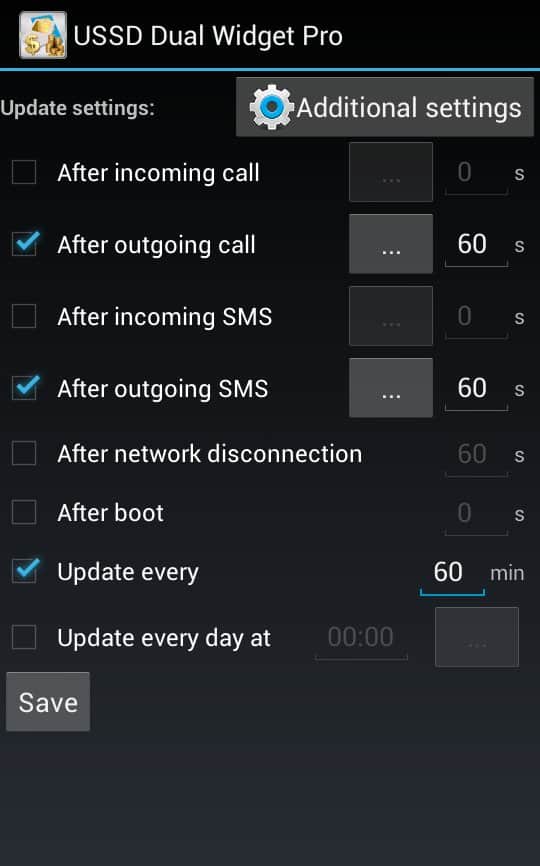Screen dimensions: 540x866
Task: Enable After incoming SMS updates
Action: 24,316
